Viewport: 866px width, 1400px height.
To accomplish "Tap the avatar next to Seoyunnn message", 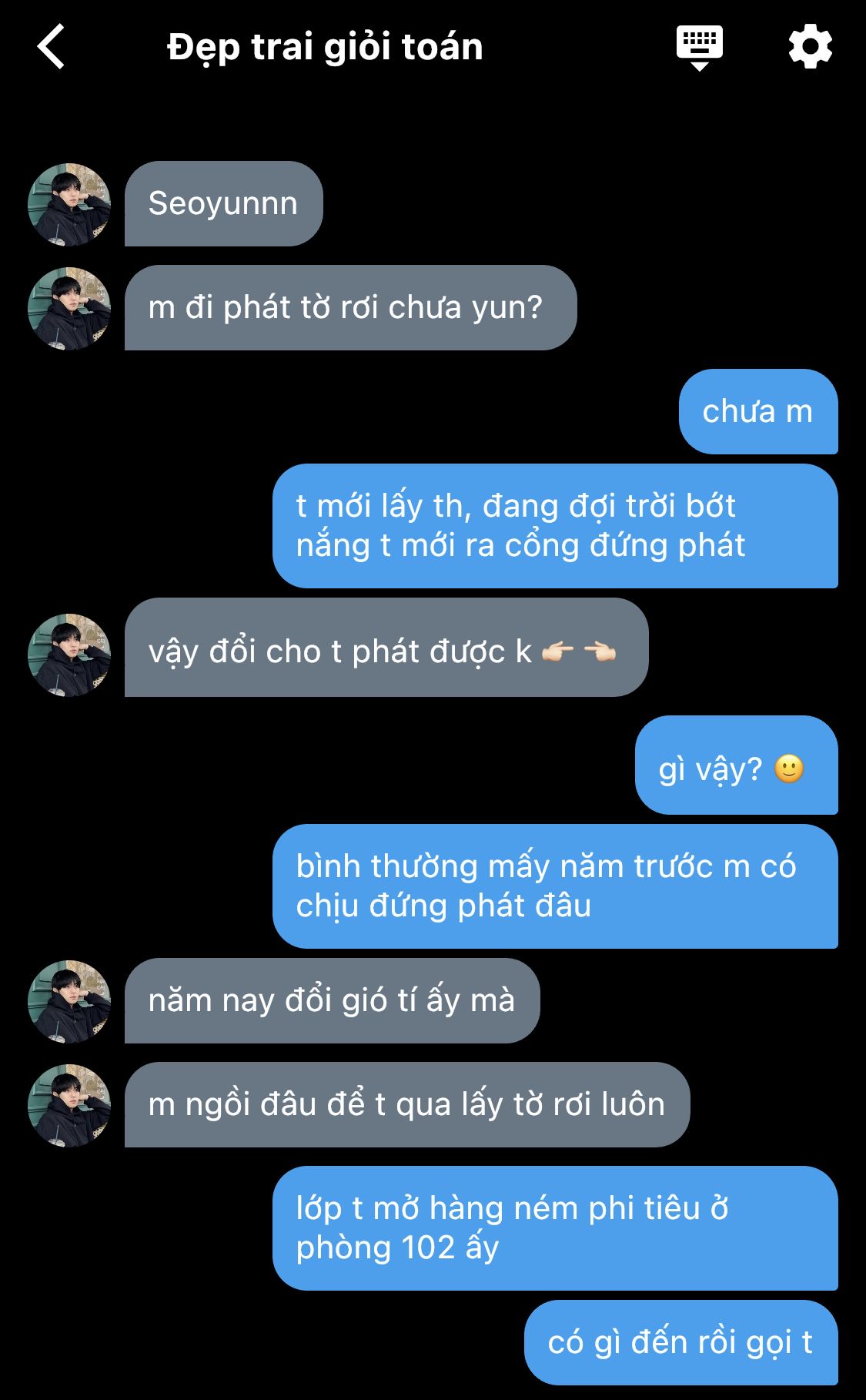I will coord(69,204).
